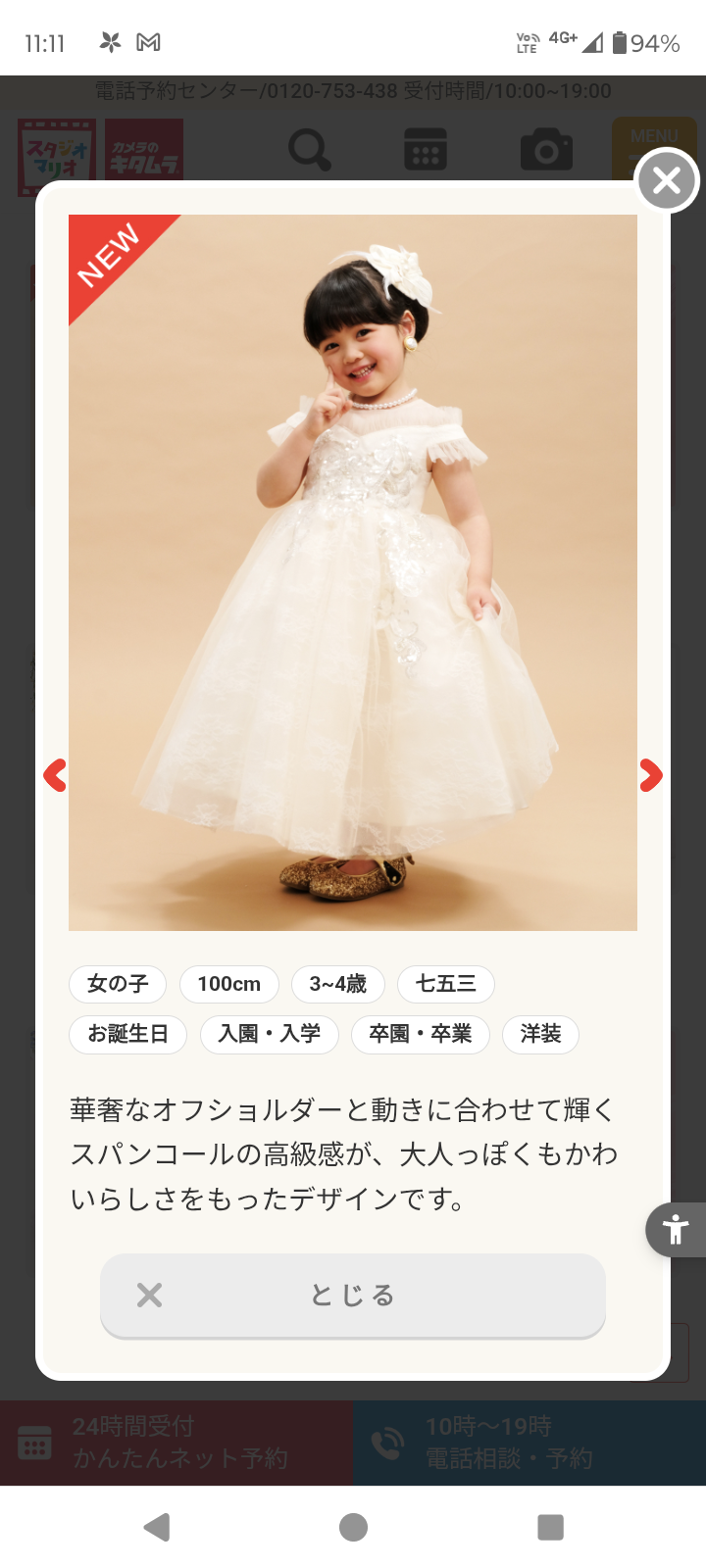Viewport: 706px width, 1568px height.
Task: Go back with the system back button
Action: click(x=157, y=1527)
